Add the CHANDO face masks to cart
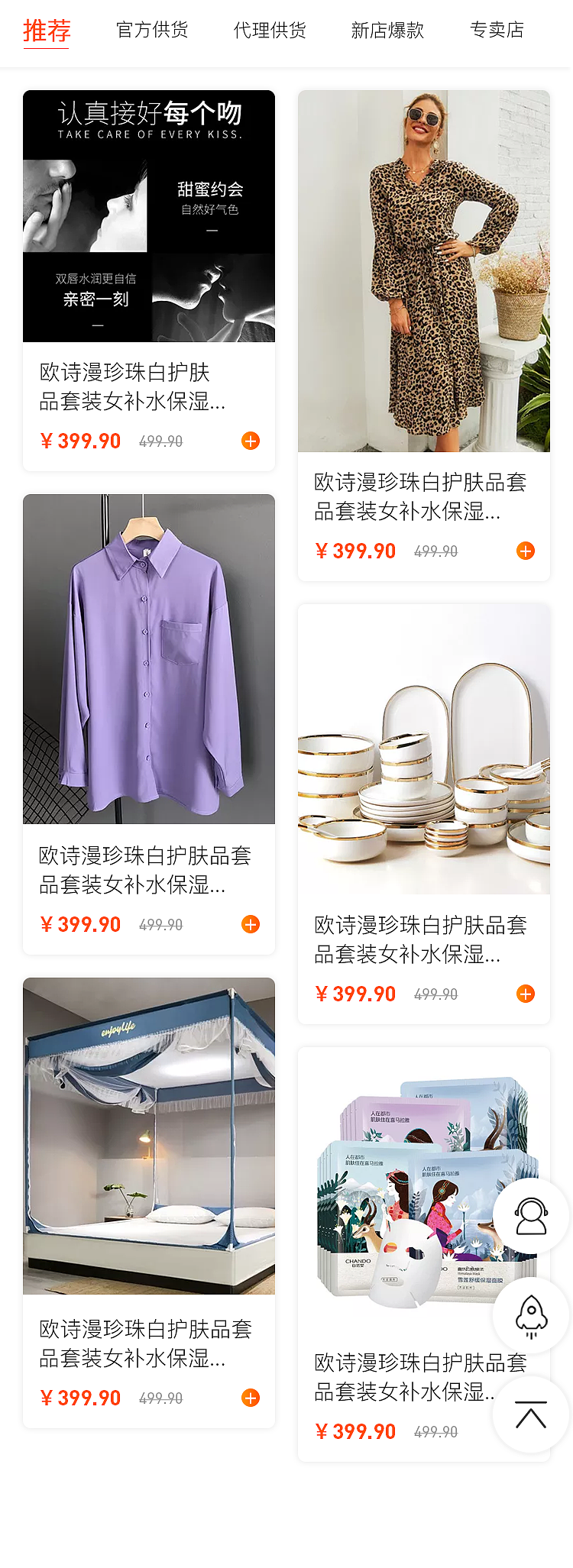Image resolution: width=573 pixels, height=1568 pixels. [525, 1431]
